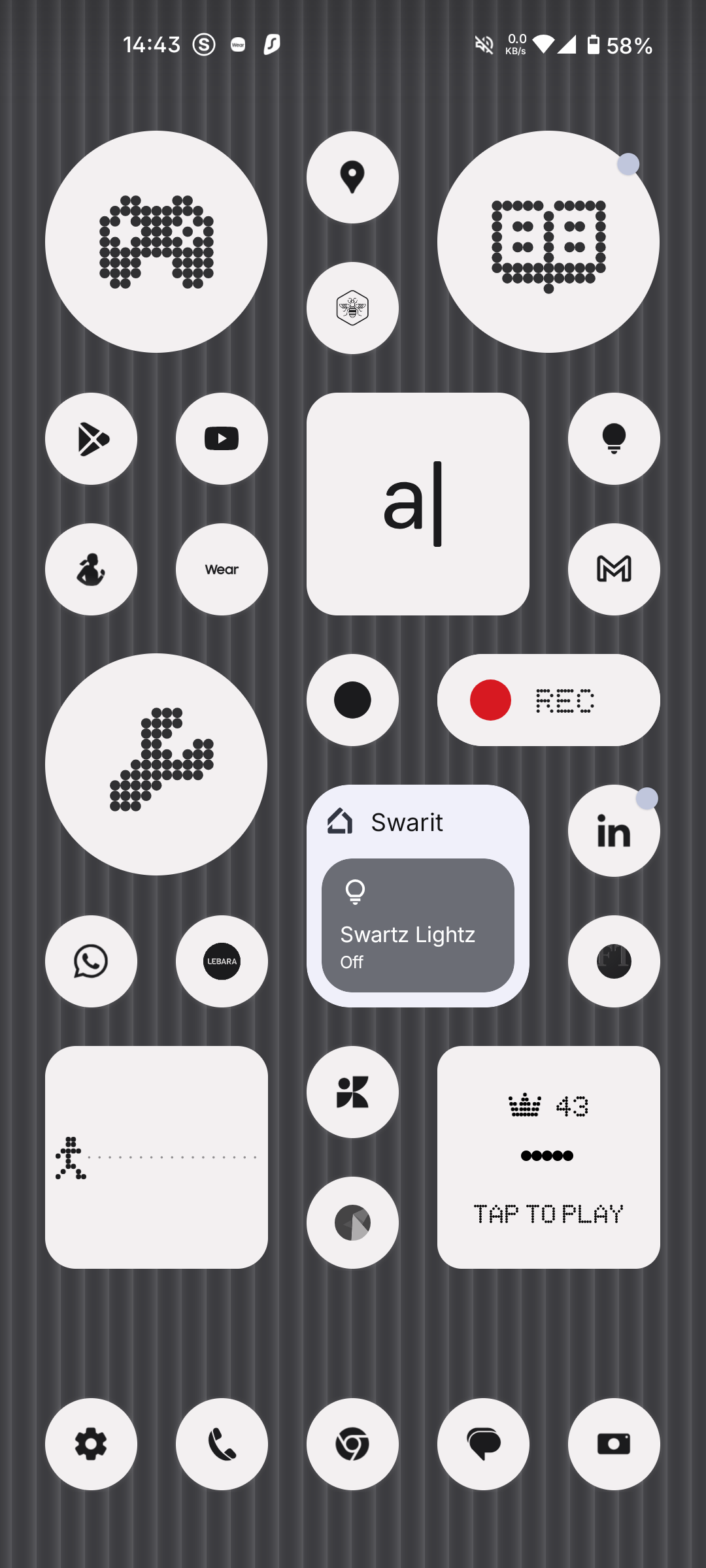Launch the YouTube app
Screen dimensions: 706x1568
222,438
